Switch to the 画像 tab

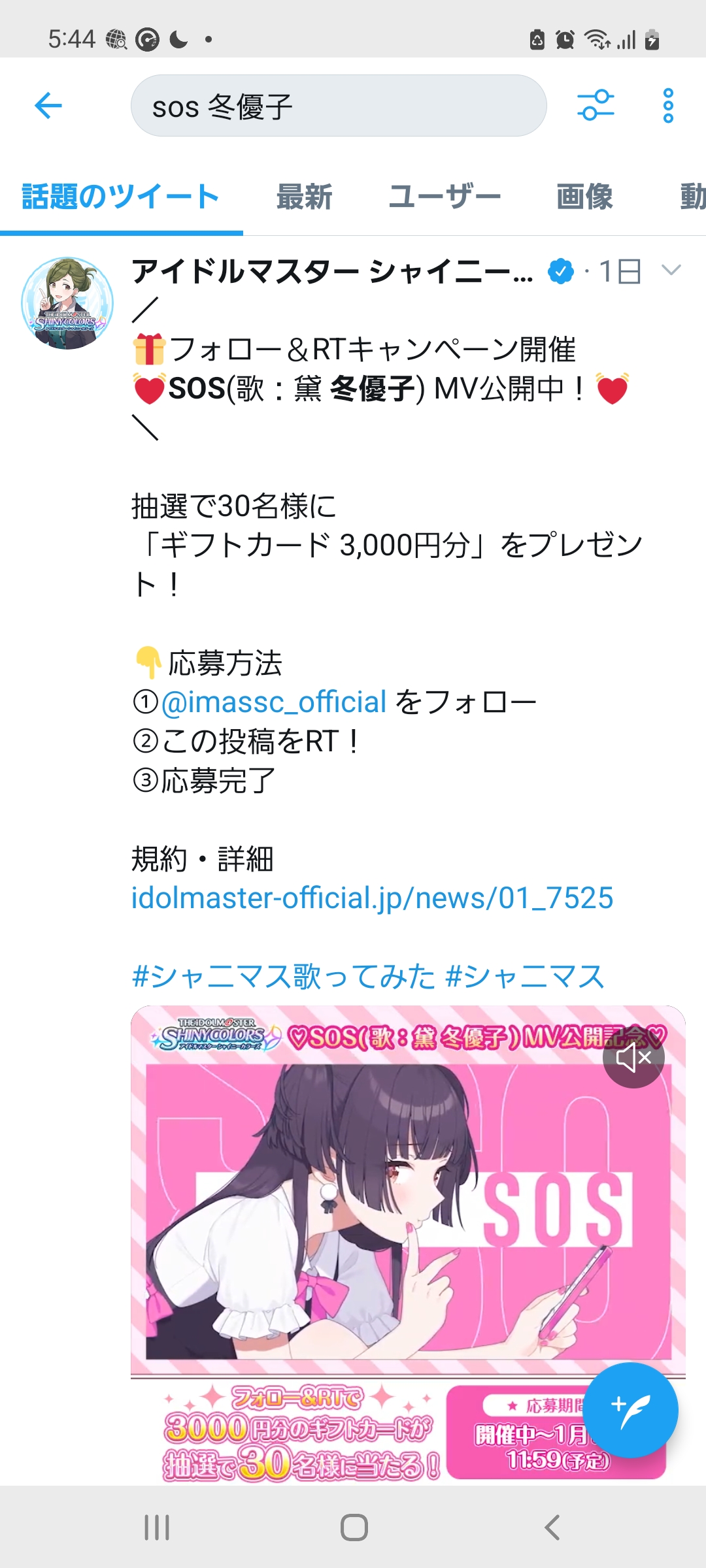tap(584, 196)
